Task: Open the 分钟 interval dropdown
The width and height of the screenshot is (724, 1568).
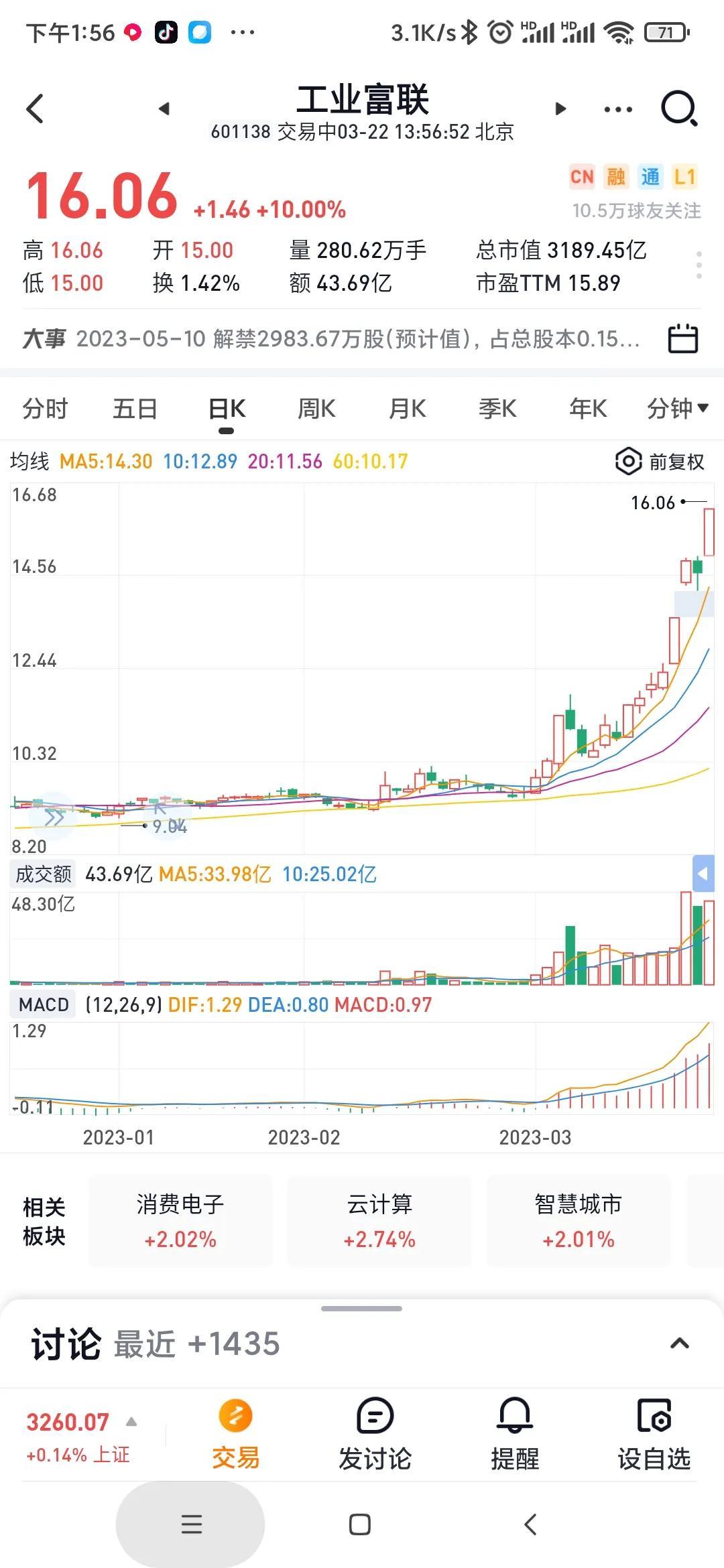Action: coord(678,408)
